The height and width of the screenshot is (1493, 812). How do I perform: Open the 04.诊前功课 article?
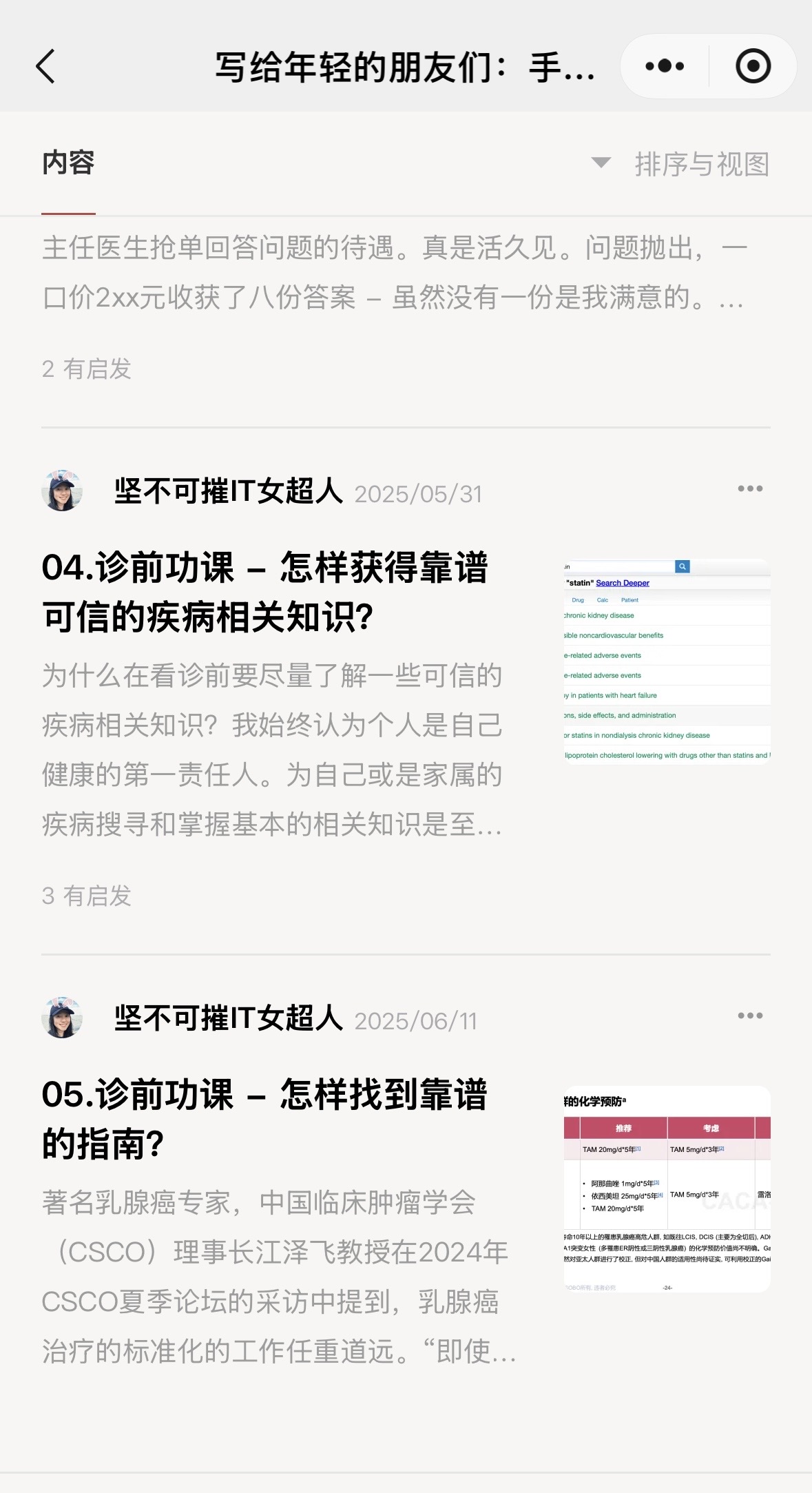[x=265, y=592]
